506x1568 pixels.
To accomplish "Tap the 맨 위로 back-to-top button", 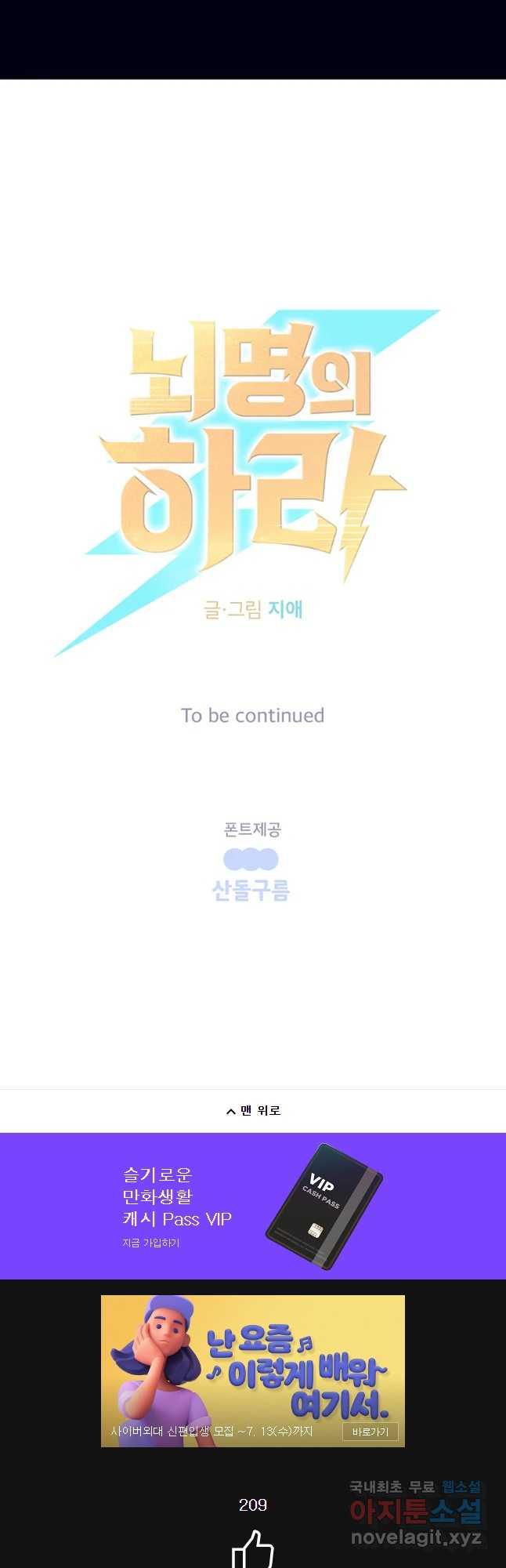I will [x=253, y=1110].
